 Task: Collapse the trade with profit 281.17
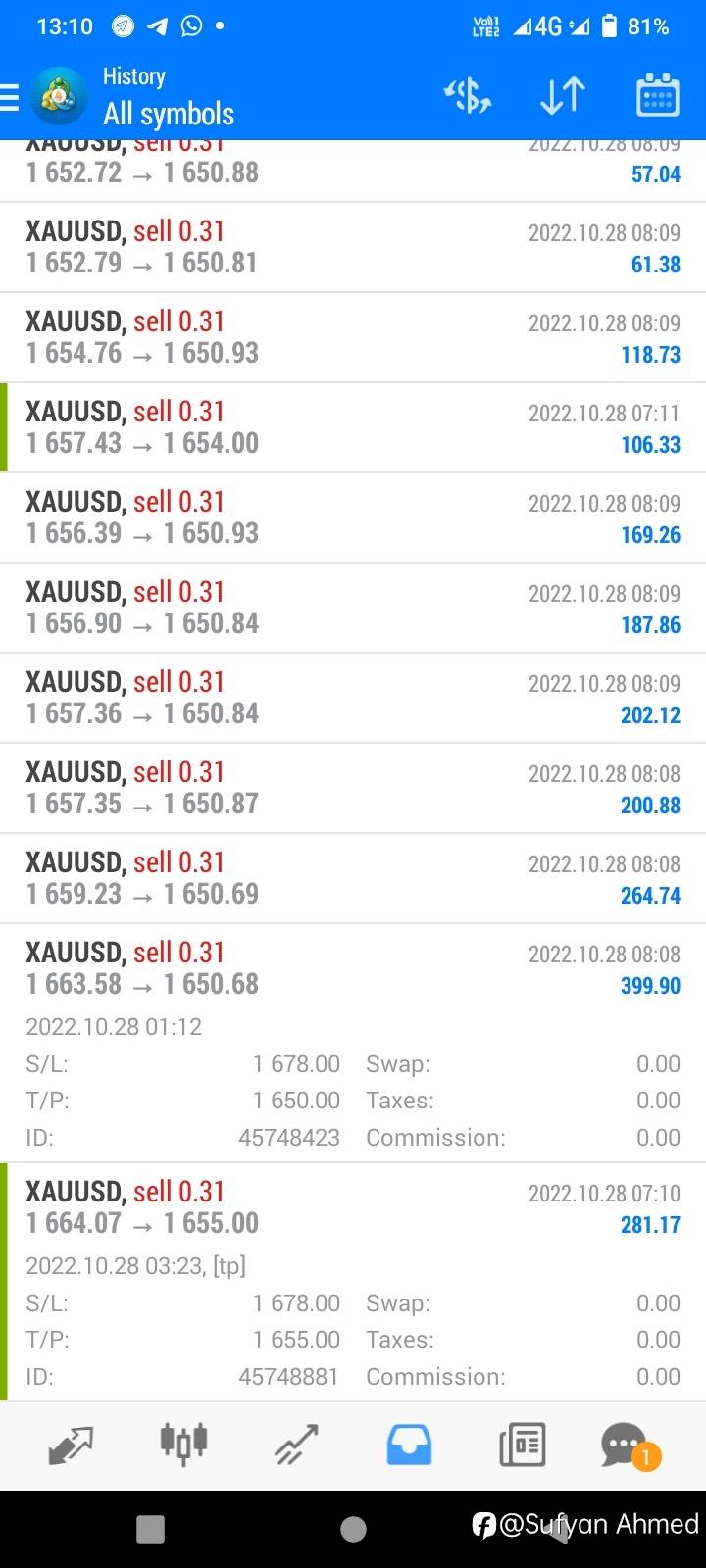(x=353, y=1283)
